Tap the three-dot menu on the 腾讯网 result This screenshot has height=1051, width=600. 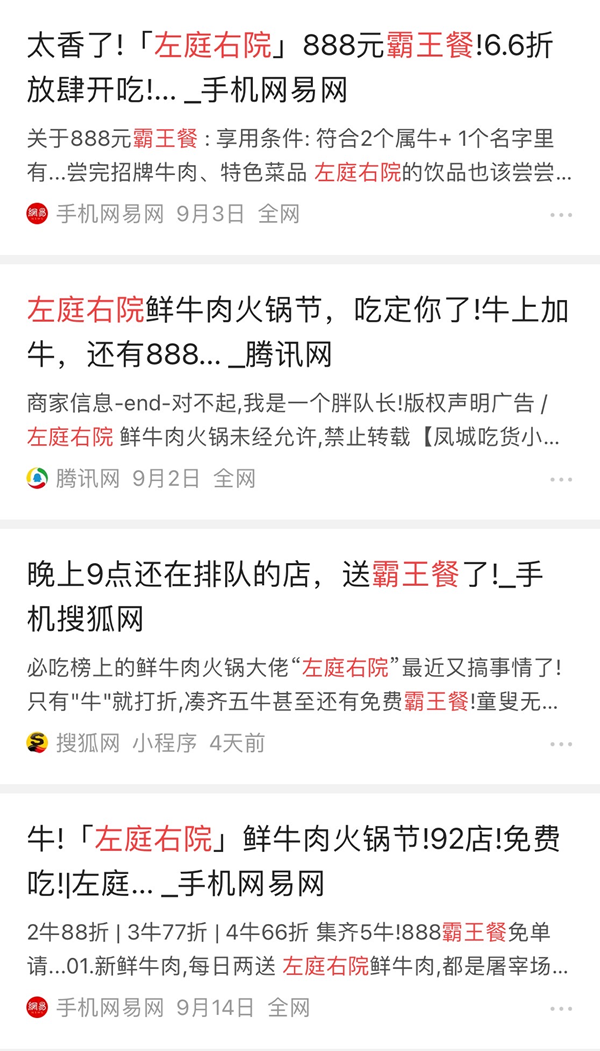[x=560, y=479]
